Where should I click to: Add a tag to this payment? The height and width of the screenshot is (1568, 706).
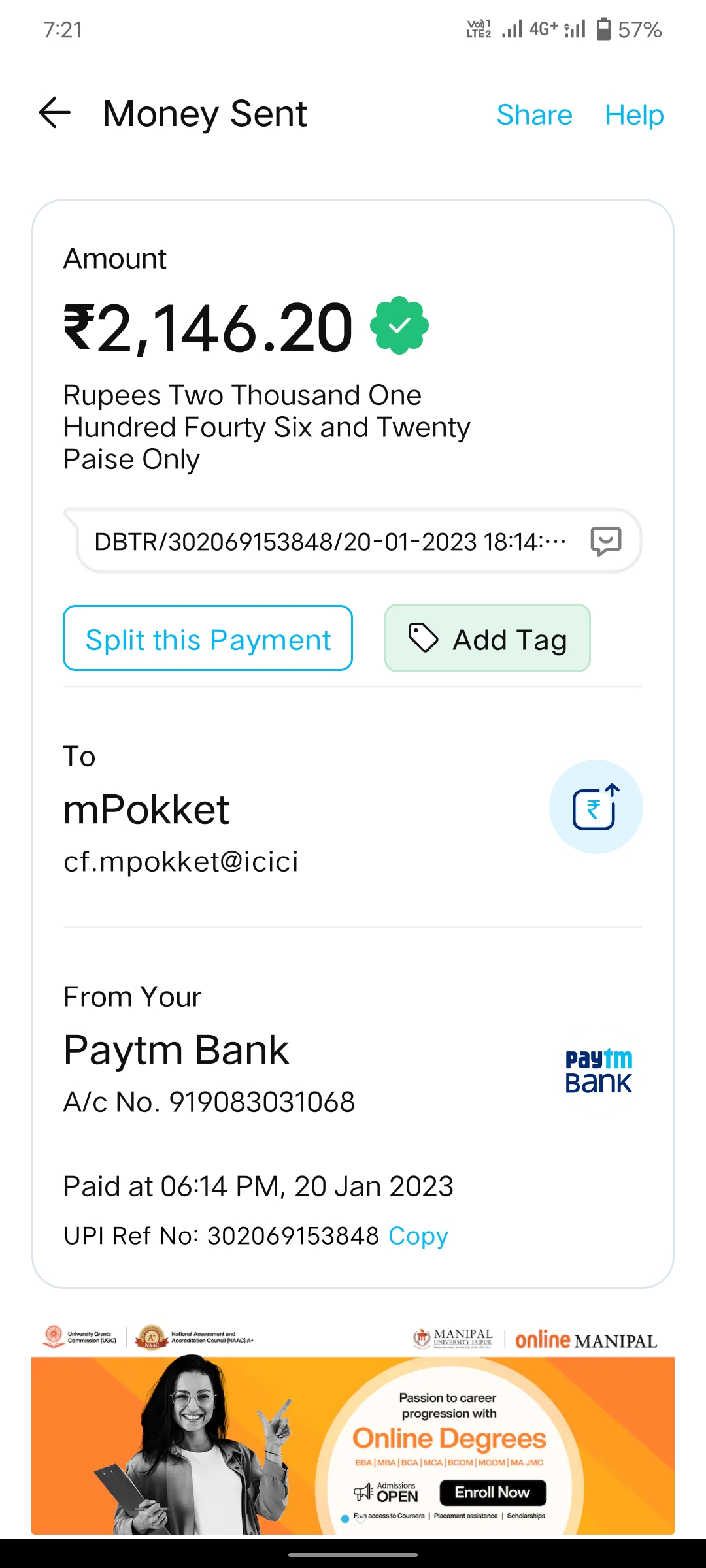[488, 638]
